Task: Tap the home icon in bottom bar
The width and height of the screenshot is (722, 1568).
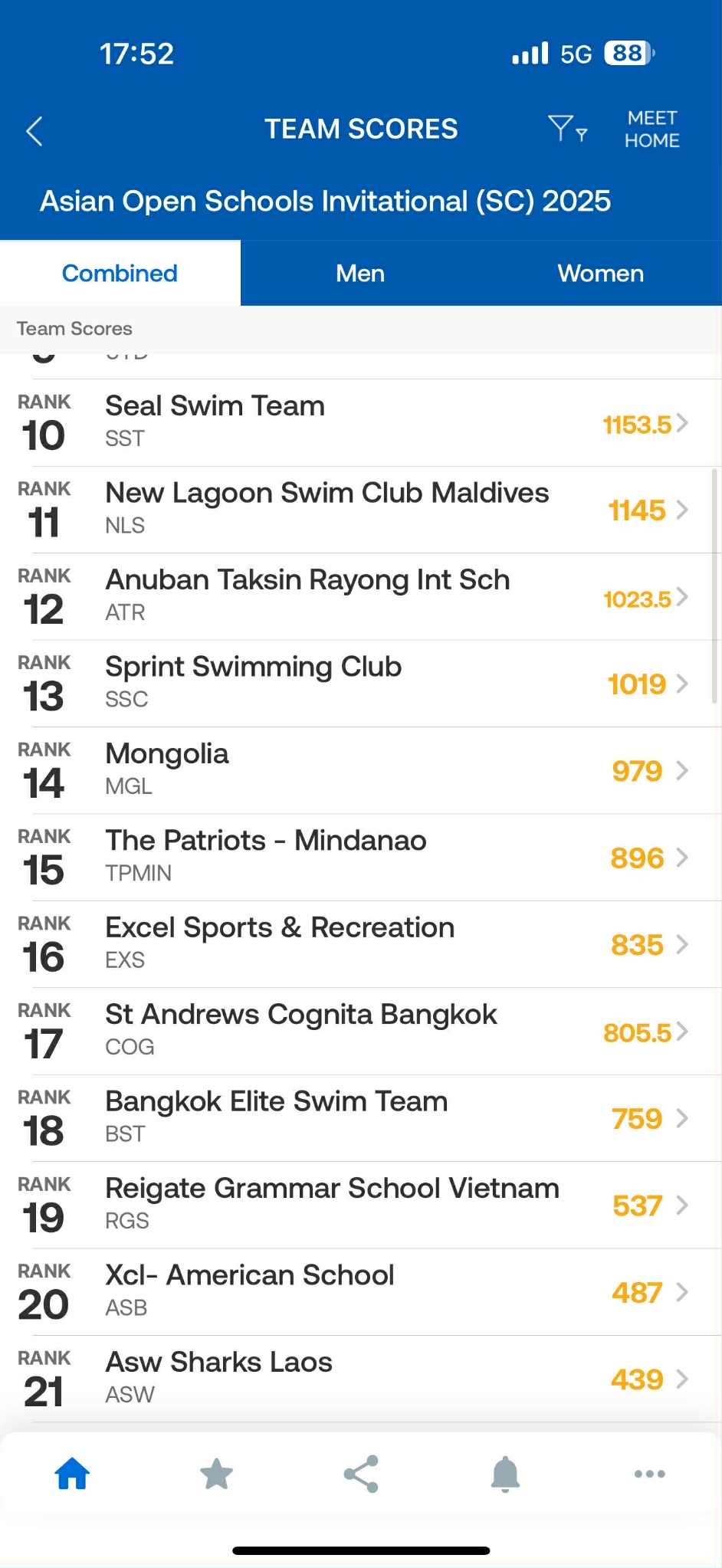Action: (73, 1473)
